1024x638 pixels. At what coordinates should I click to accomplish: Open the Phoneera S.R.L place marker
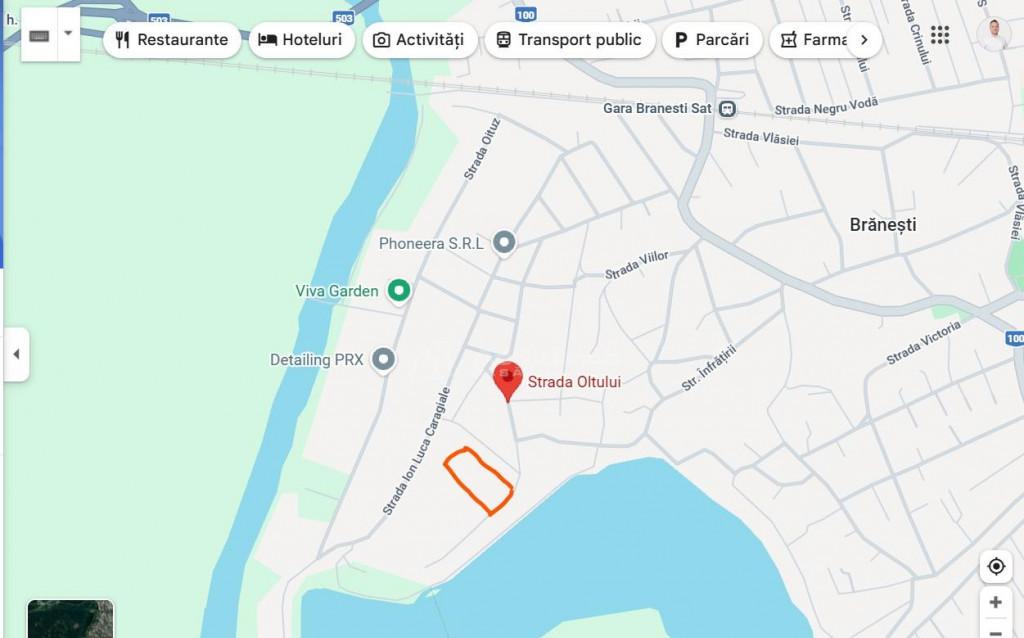(x=504, y=243)
